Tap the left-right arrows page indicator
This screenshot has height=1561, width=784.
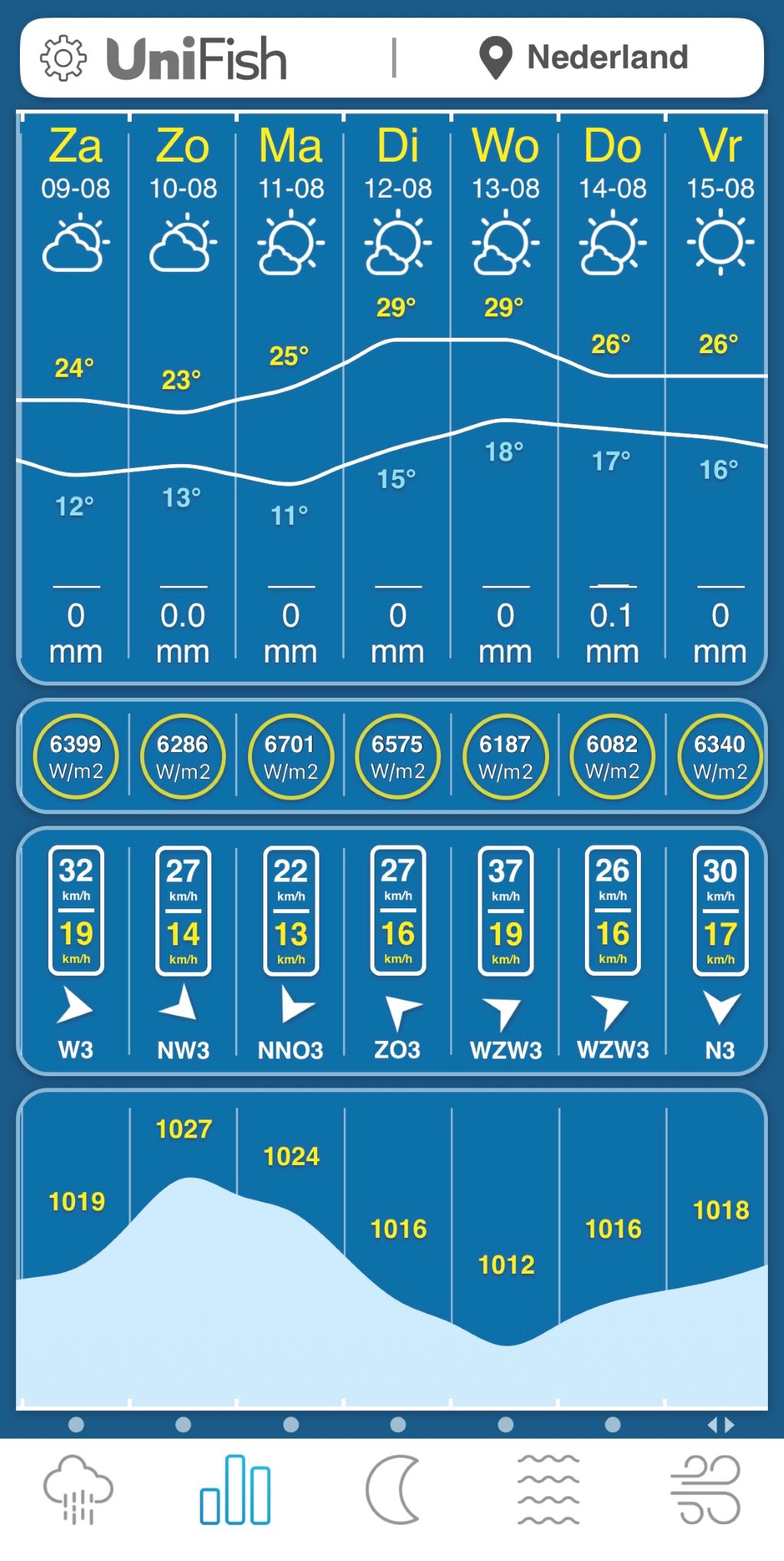720,1425
